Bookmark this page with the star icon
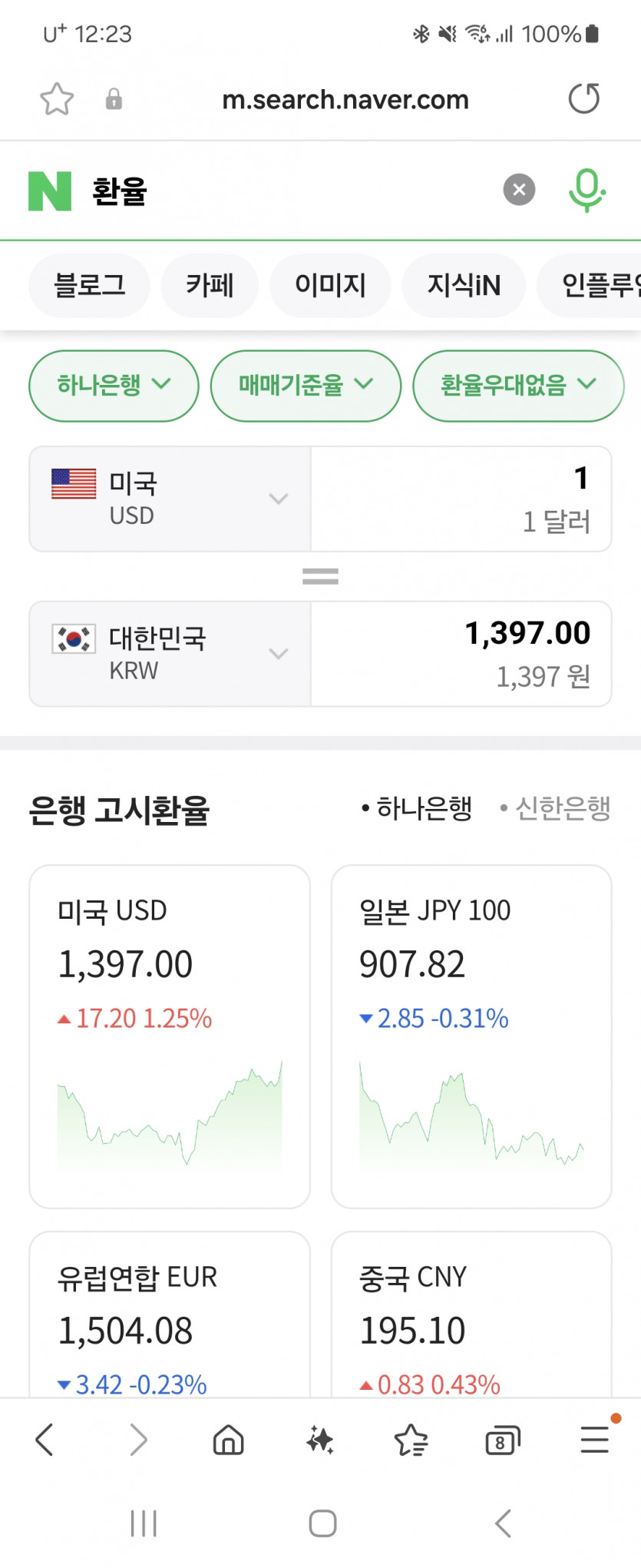Viewport: 641px width, 1568px height. (x=57, y=99)
